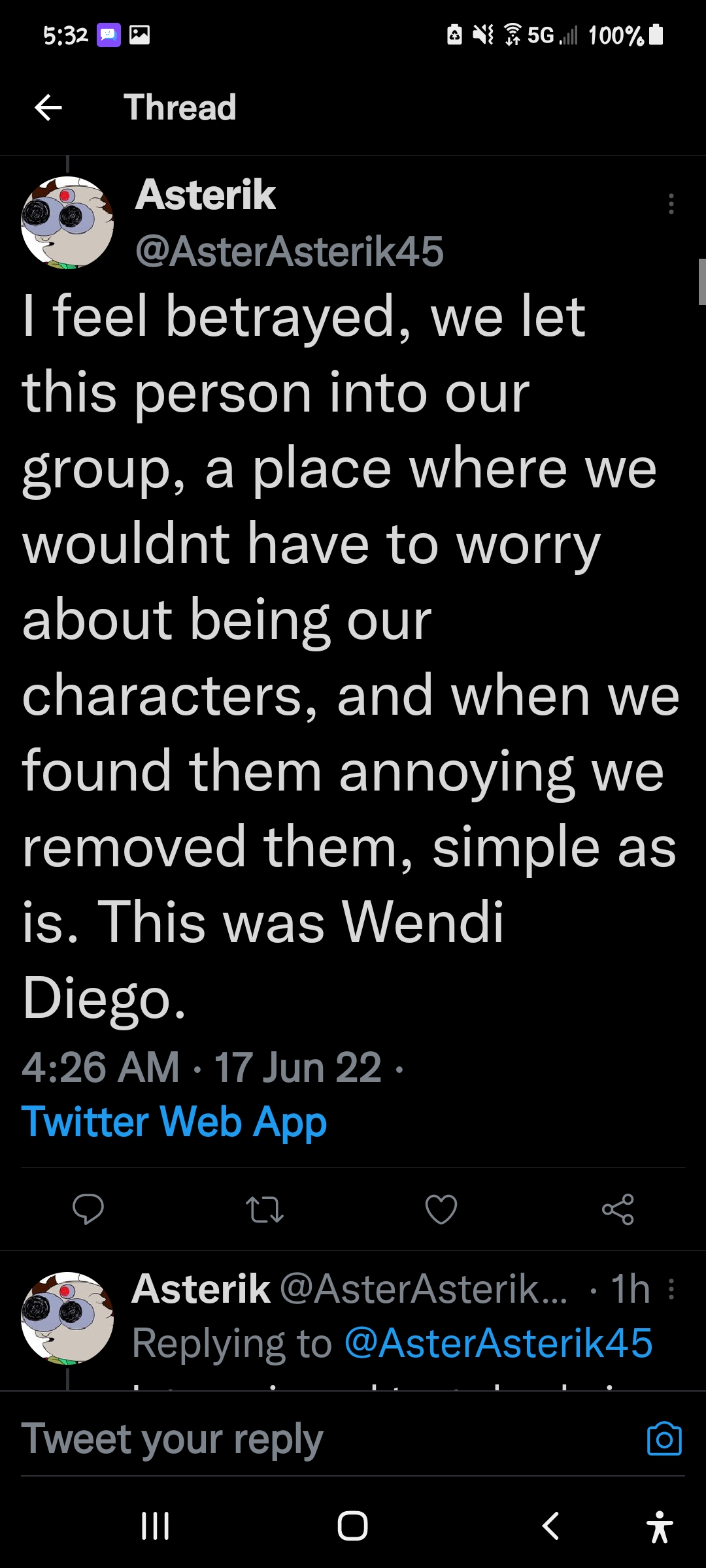Open the @AsterAsterik45 mention in the reply
This screenshot has height=1568, width=706.
click(498, 1343)
